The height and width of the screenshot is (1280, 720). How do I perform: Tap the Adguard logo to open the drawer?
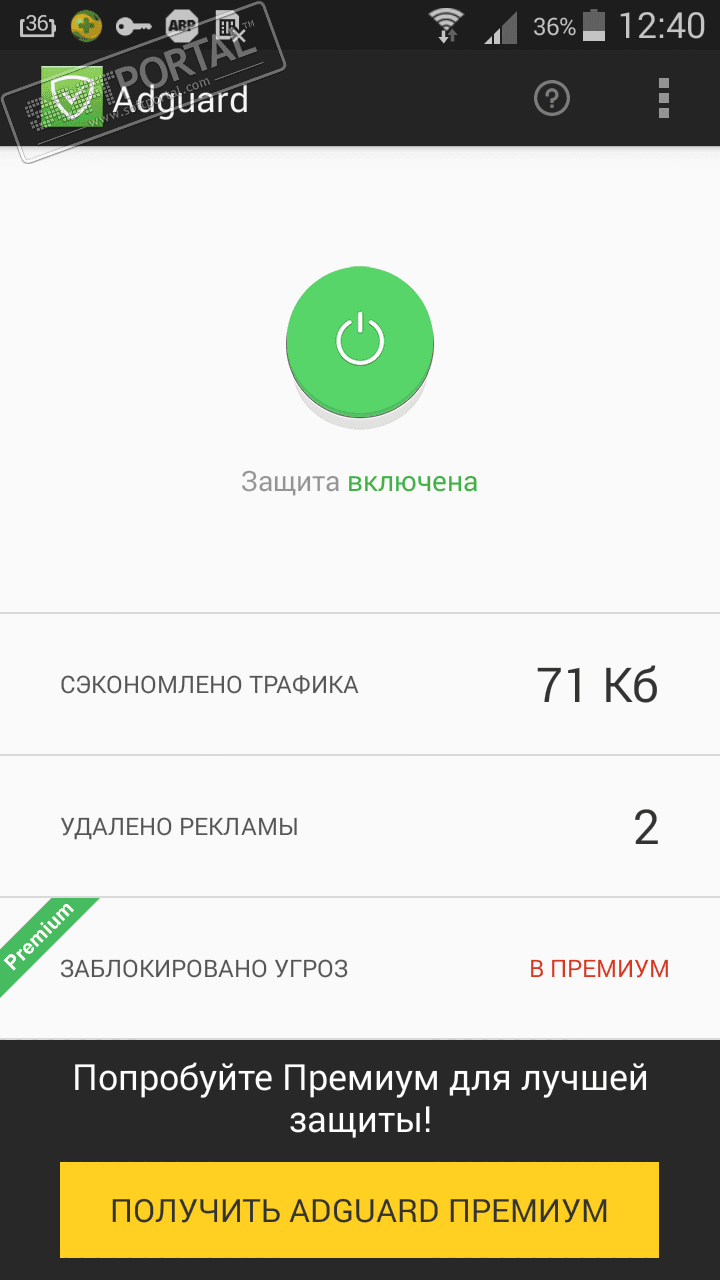72,98
